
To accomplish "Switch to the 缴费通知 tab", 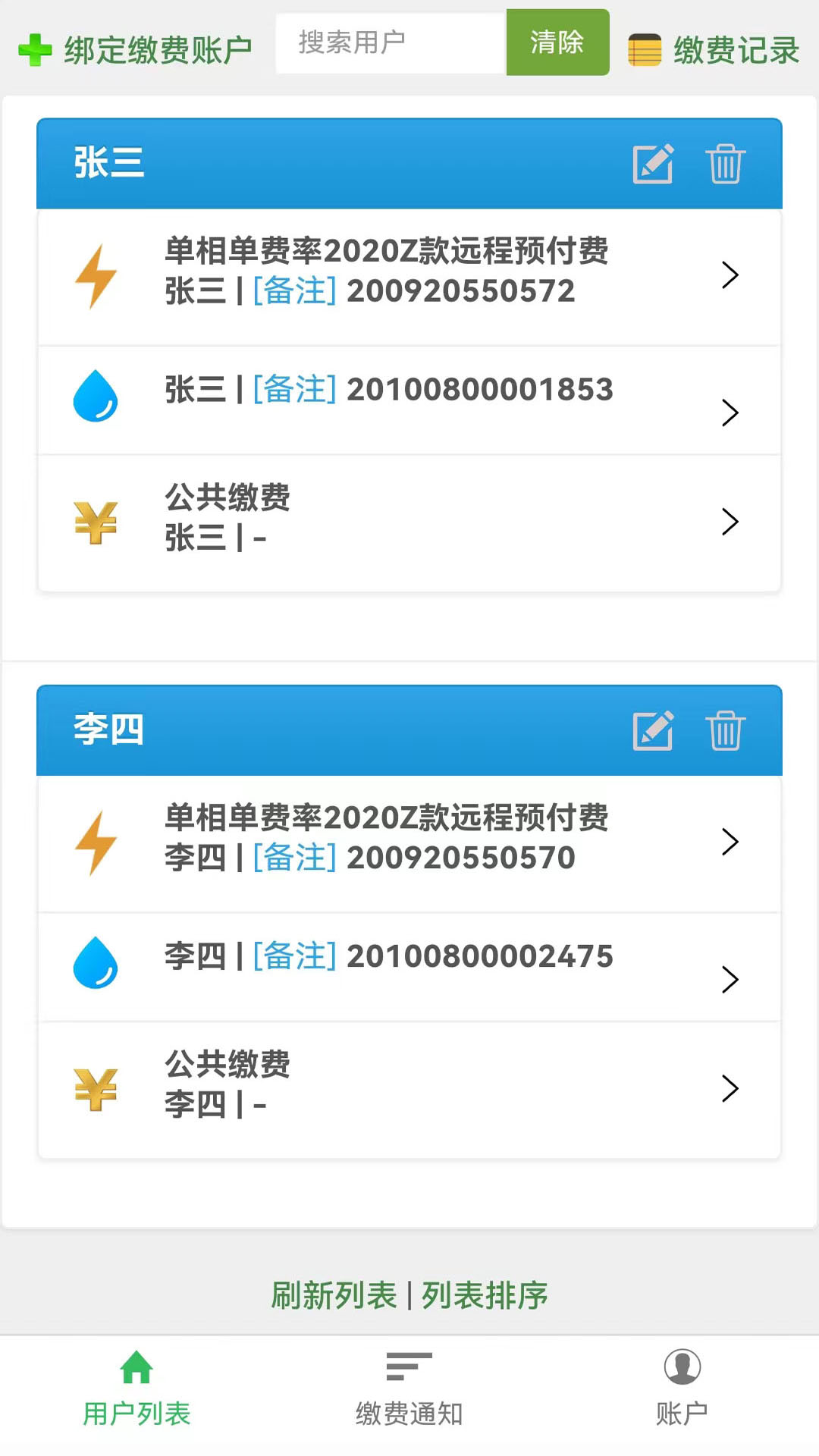I will [409, 1392].
